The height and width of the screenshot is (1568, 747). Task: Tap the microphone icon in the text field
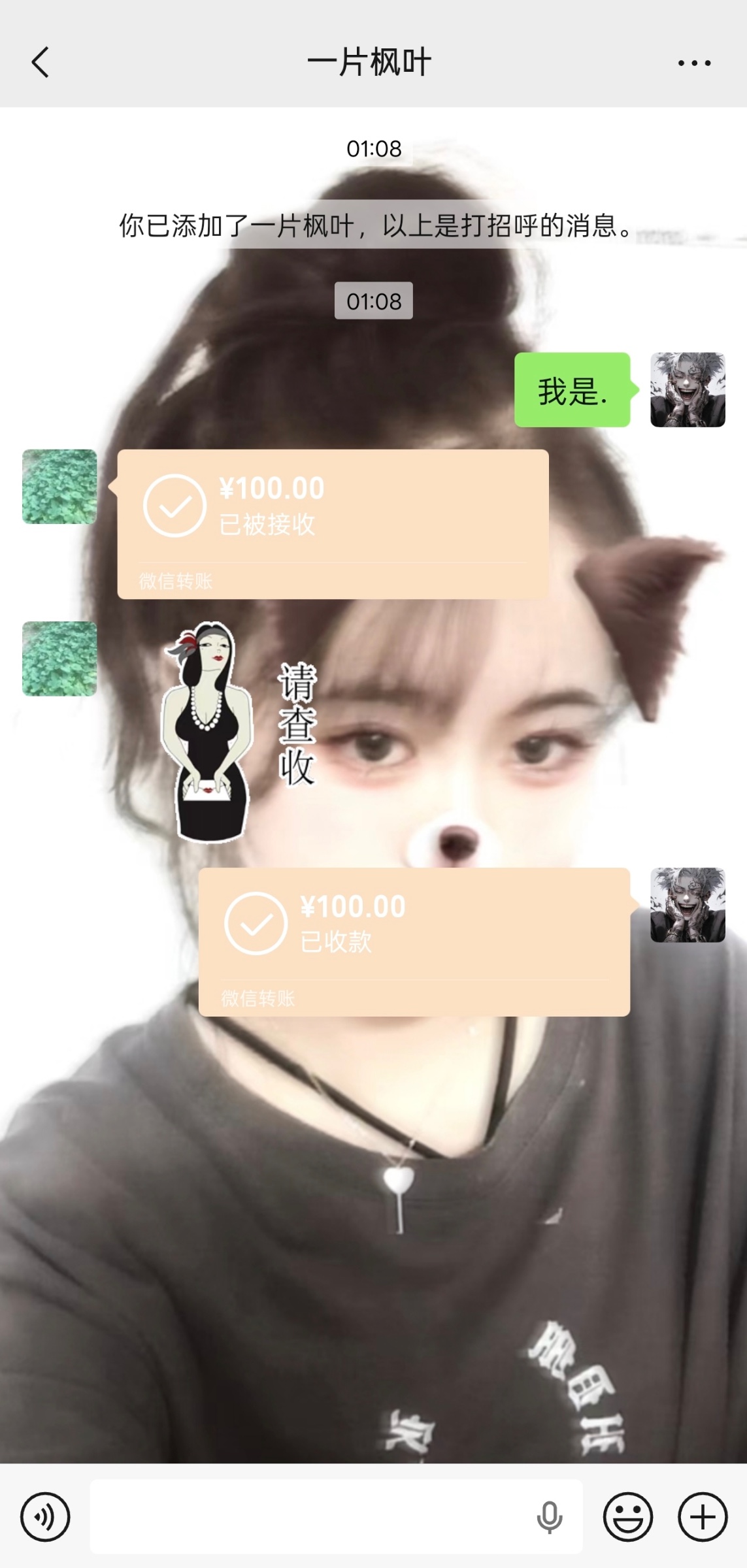549,1516
